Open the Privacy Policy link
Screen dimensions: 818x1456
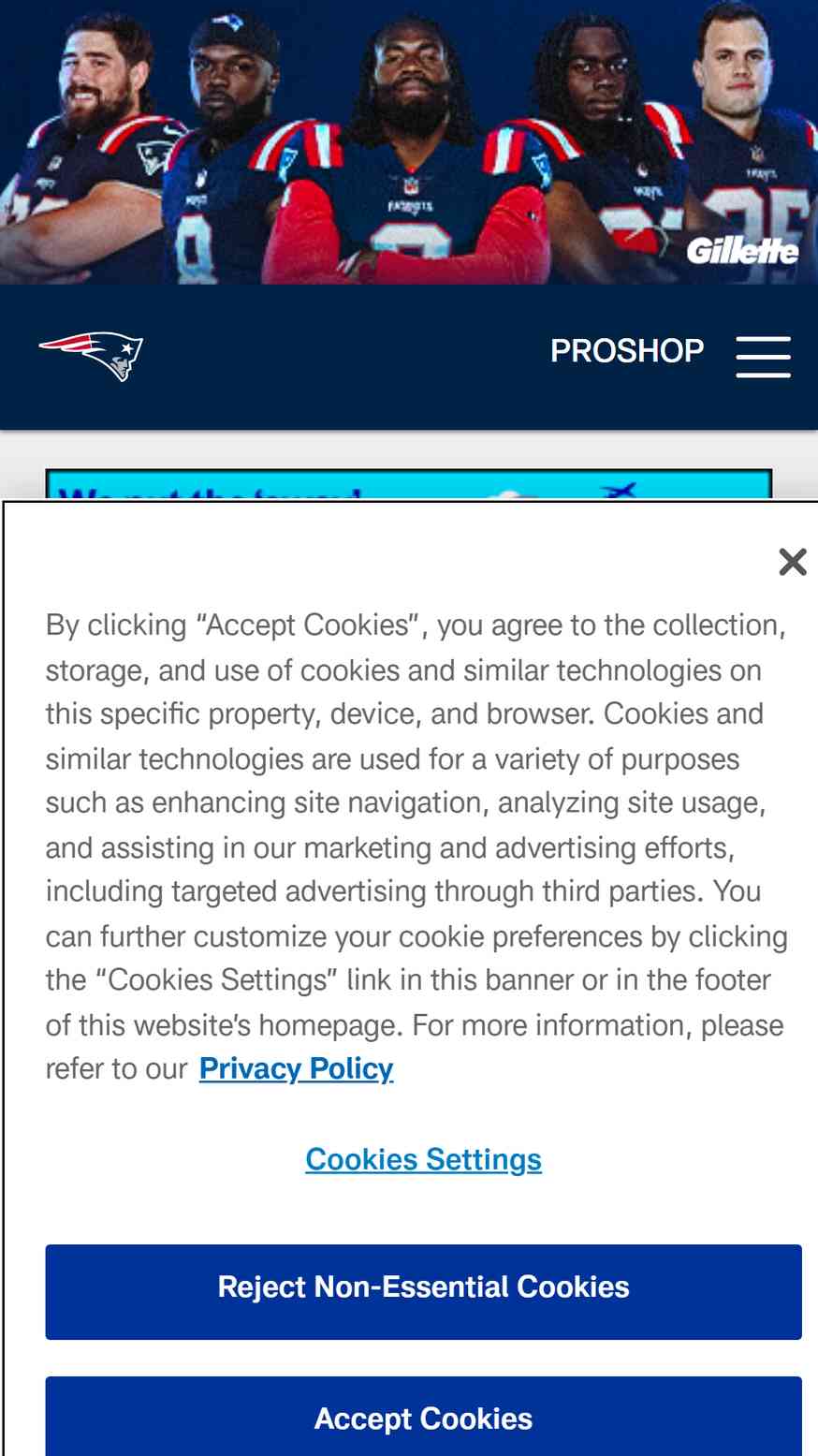pos(296,1068)
